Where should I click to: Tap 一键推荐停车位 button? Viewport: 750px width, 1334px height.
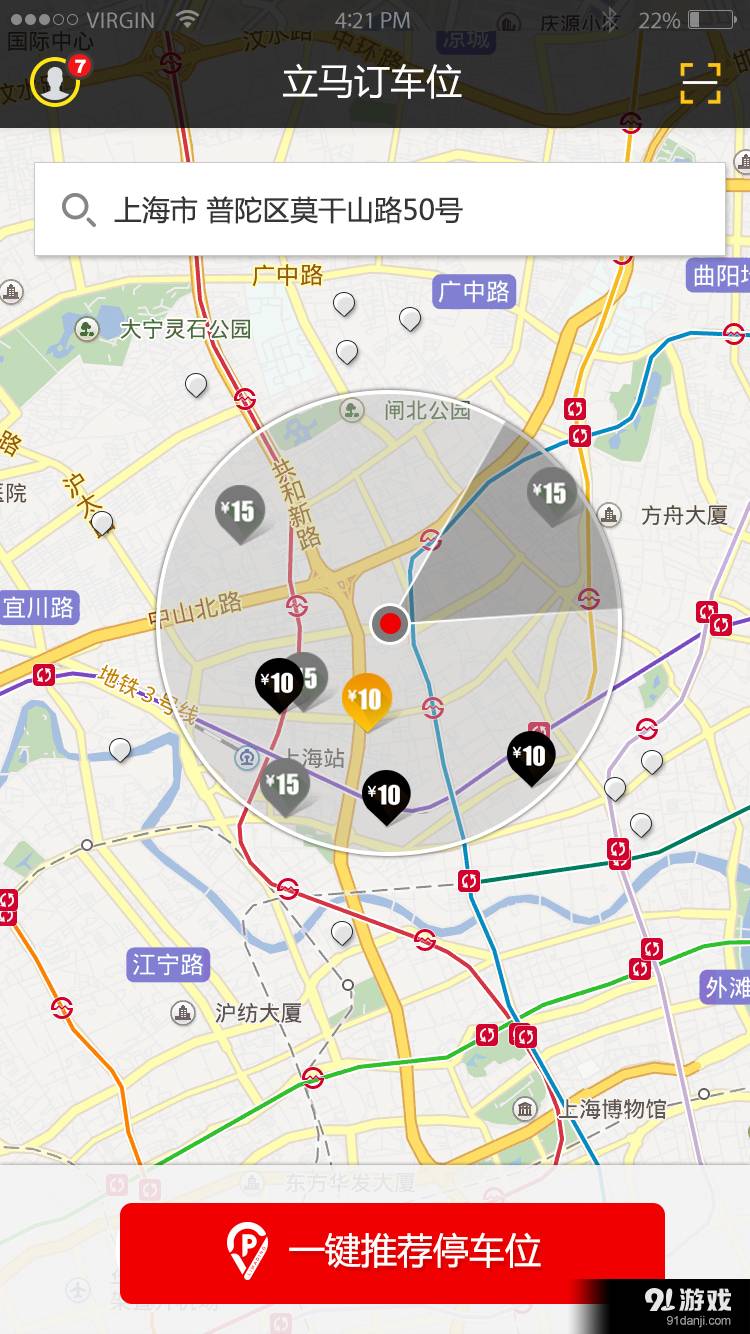click(x=392, y=1252)
